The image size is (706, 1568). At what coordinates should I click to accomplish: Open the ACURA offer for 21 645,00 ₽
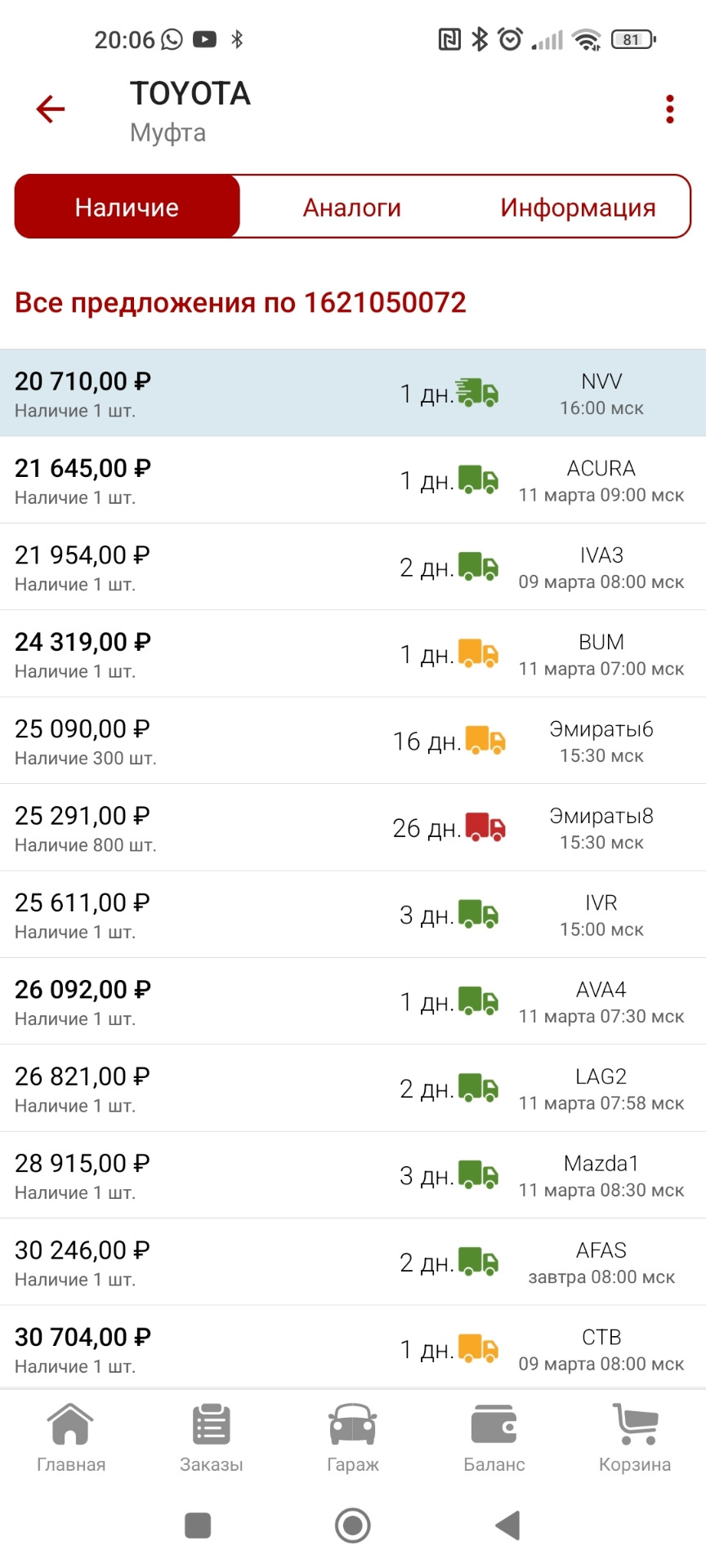coord(353,480)
